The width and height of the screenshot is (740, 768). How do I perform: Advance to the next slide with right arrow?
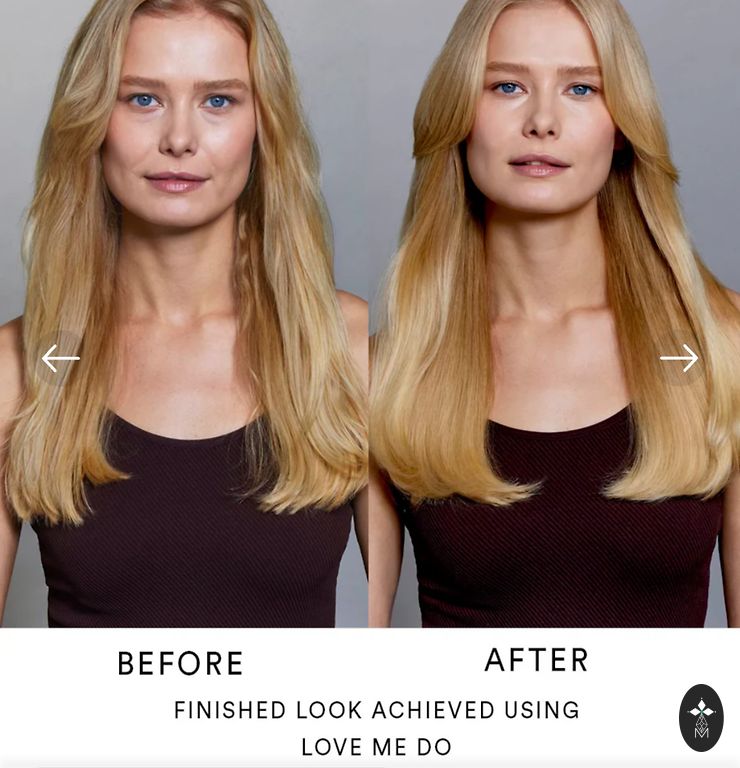click(x=679, y=358)
